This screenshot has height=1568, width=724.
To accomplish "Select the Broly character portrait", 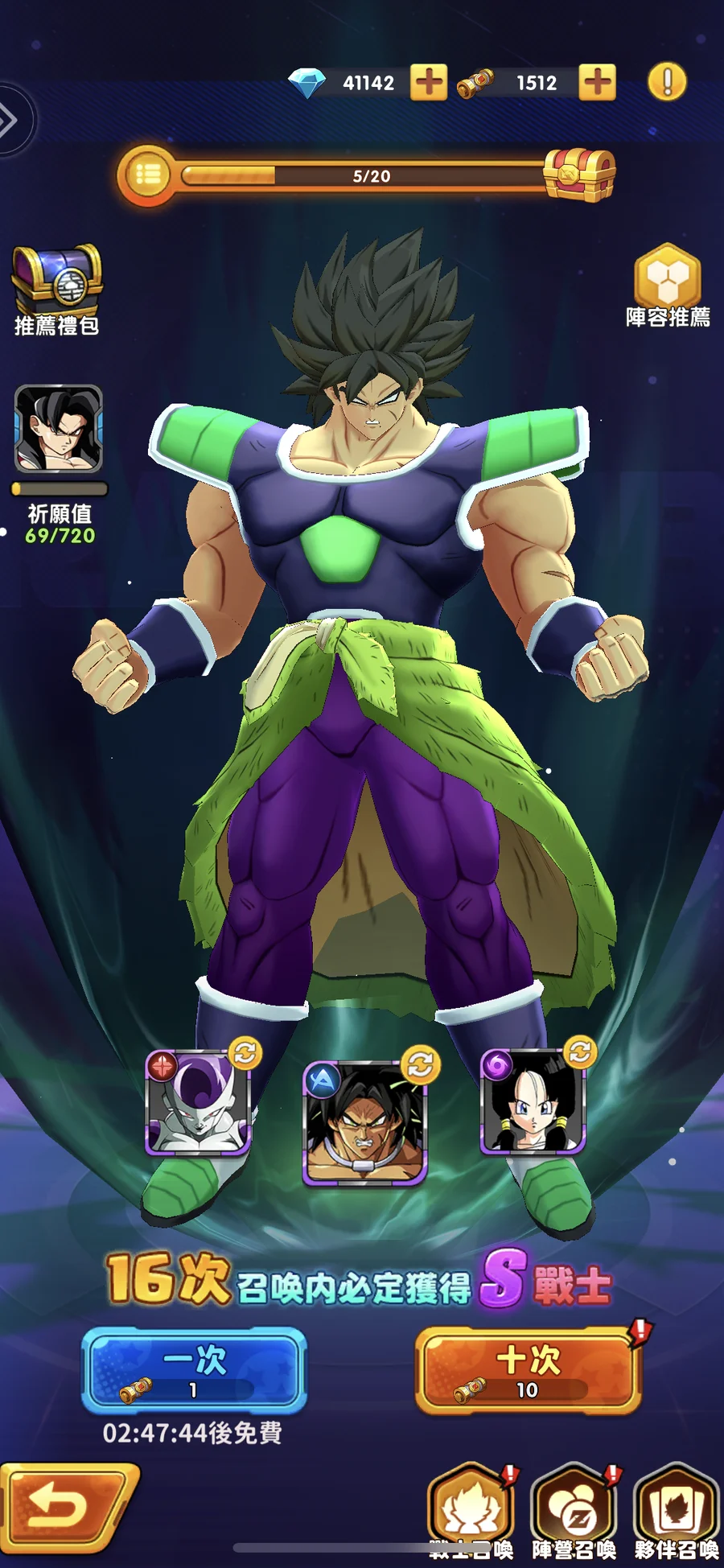I will [x=364, y=1124].
